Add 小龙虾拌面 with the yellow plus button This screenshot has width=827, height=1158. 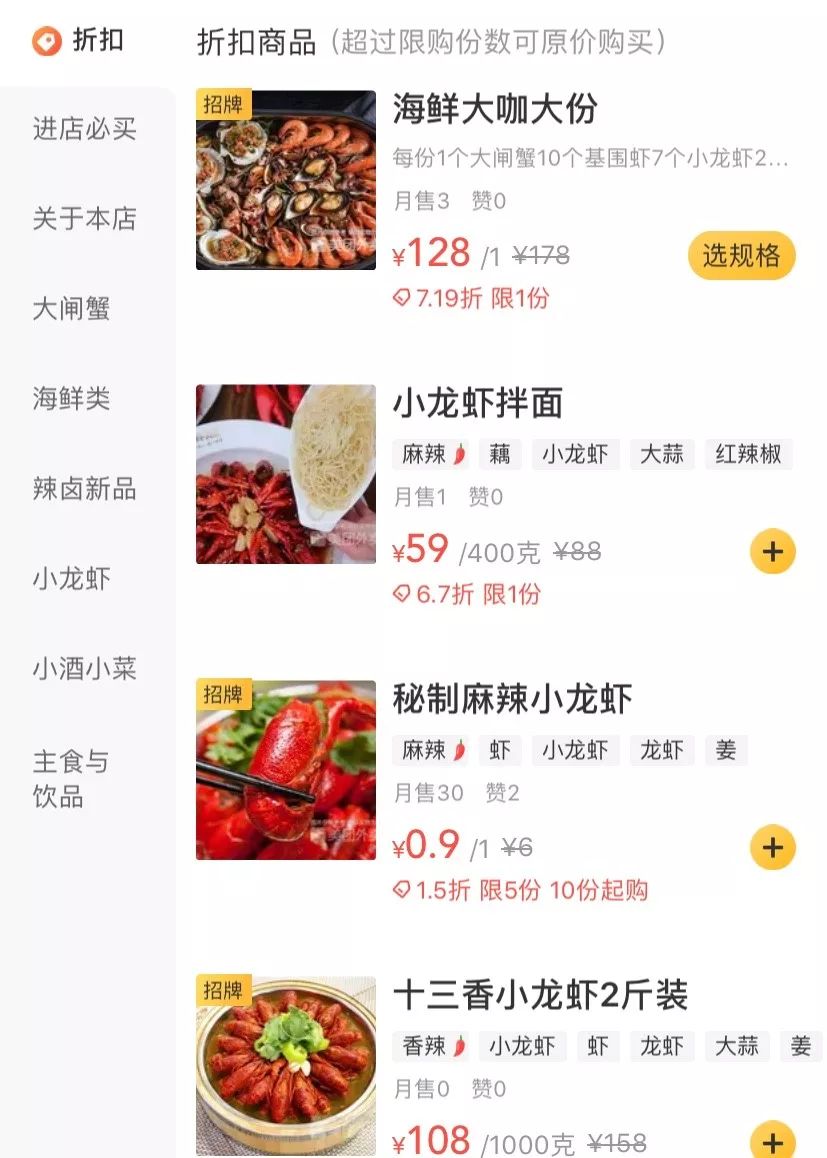point(771,550)
